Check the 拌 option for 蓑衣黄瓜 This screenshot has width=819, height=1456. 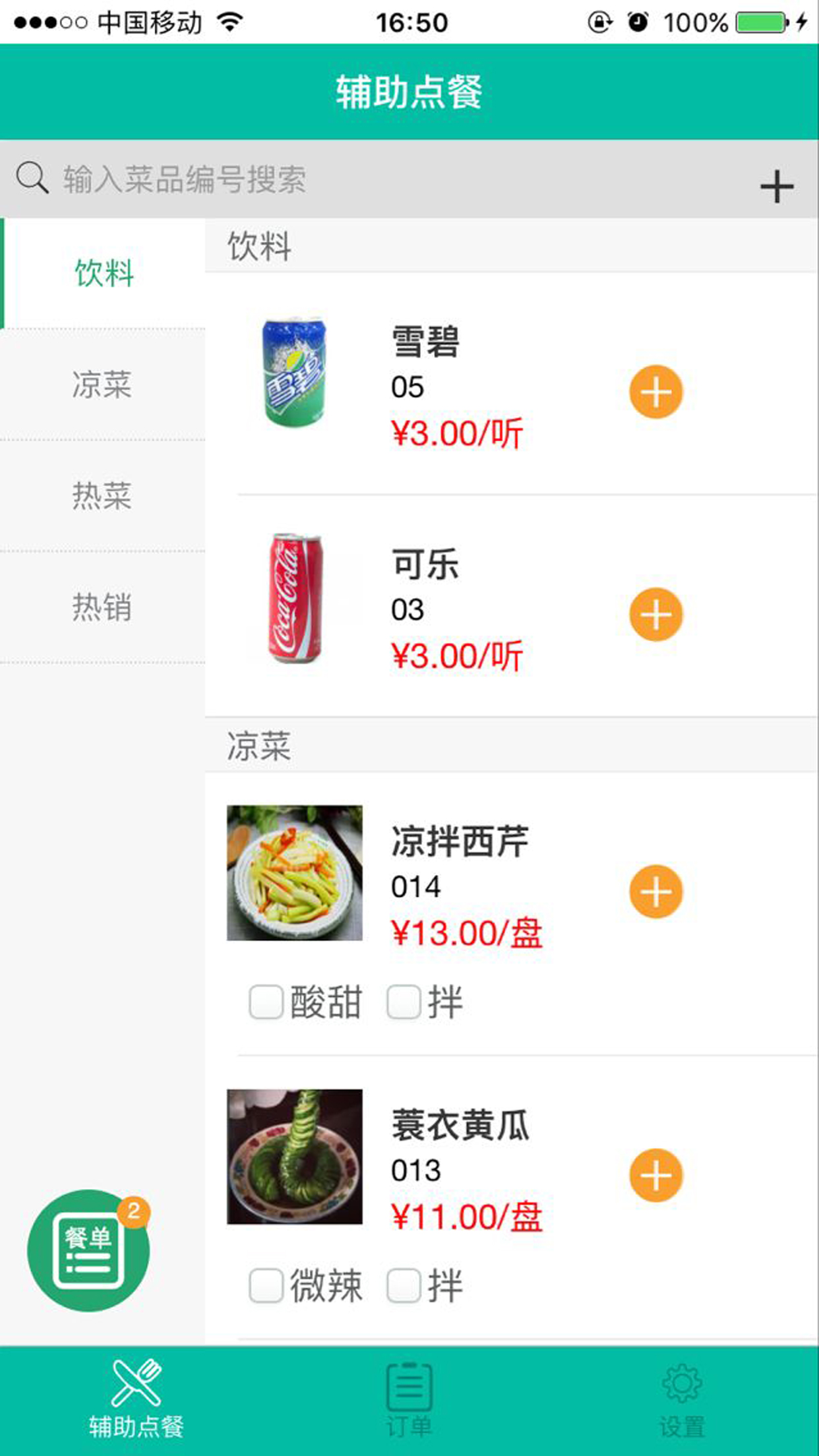[x=404, y=1286]
